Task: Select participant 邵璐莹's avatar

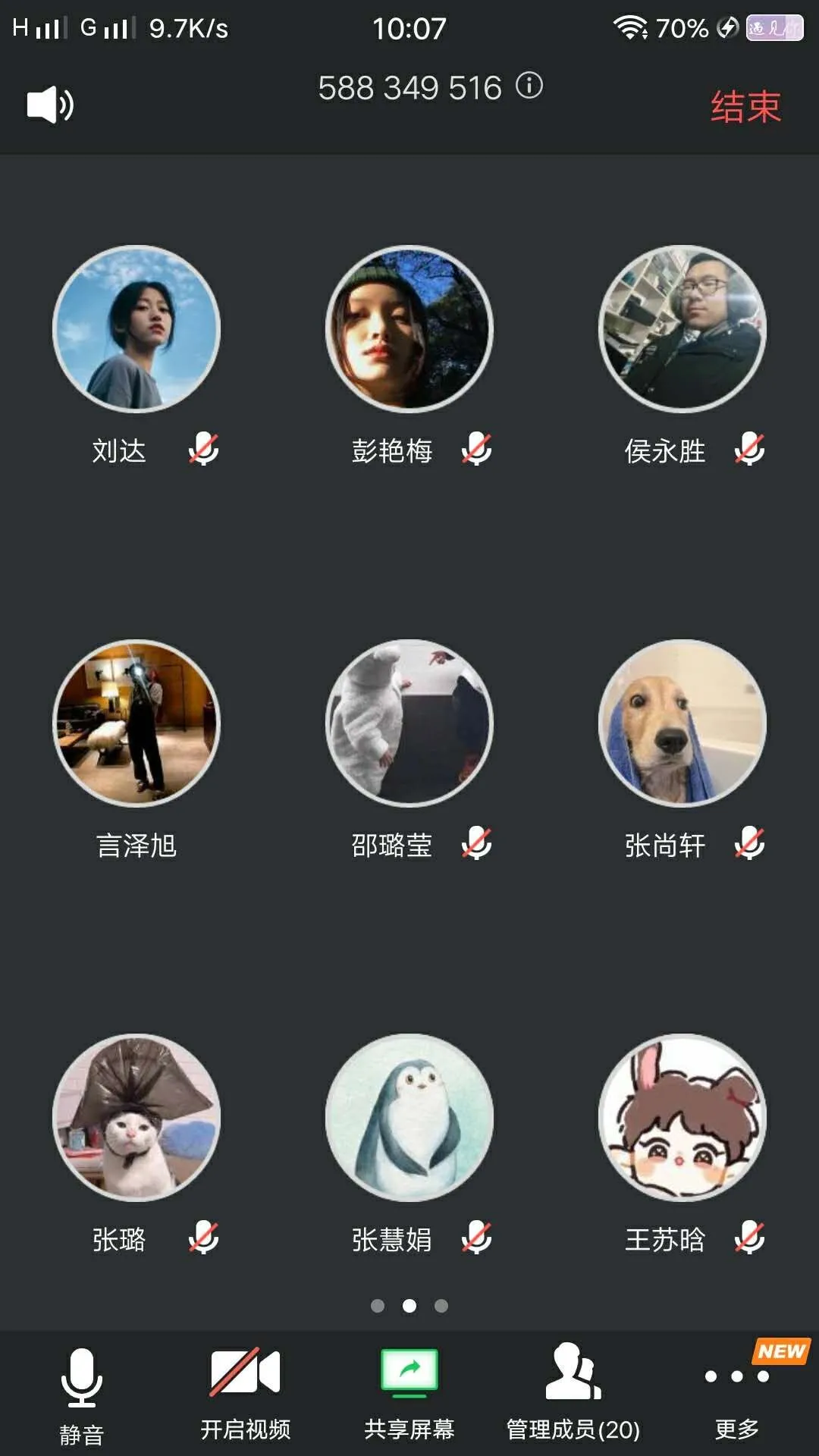Action: 409,723
